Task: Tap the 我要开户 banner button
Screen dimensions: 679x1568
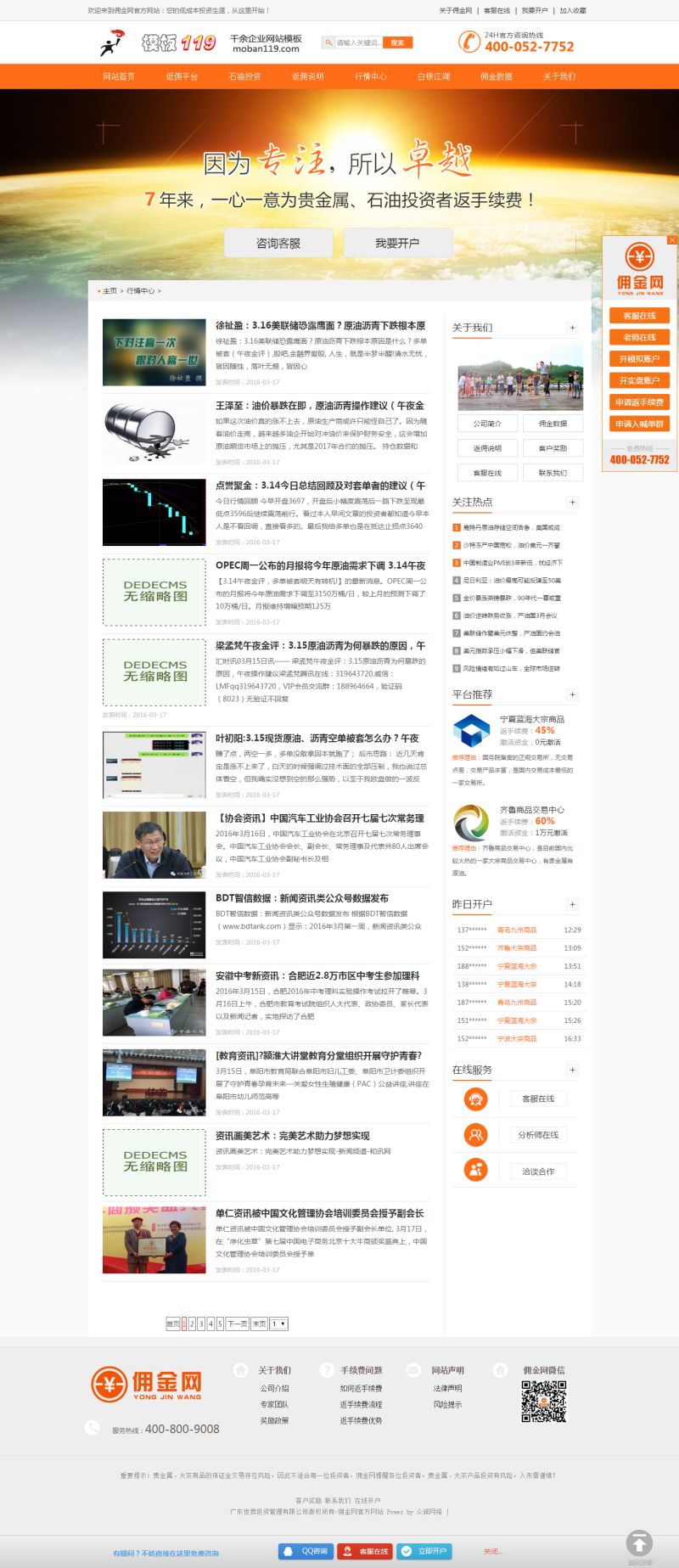Action: (x=397, y=243)
